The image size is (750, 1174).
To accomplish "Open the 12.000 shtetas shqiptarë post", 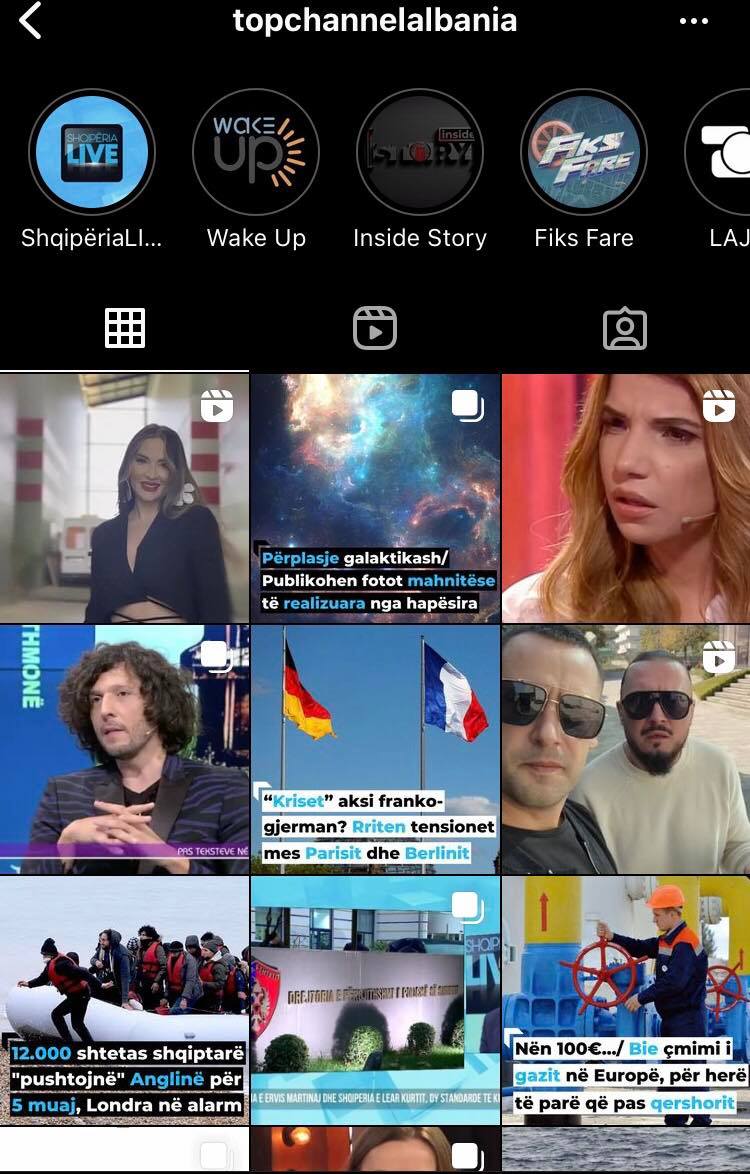I will pyautogui.click(x=124, y=1000).
